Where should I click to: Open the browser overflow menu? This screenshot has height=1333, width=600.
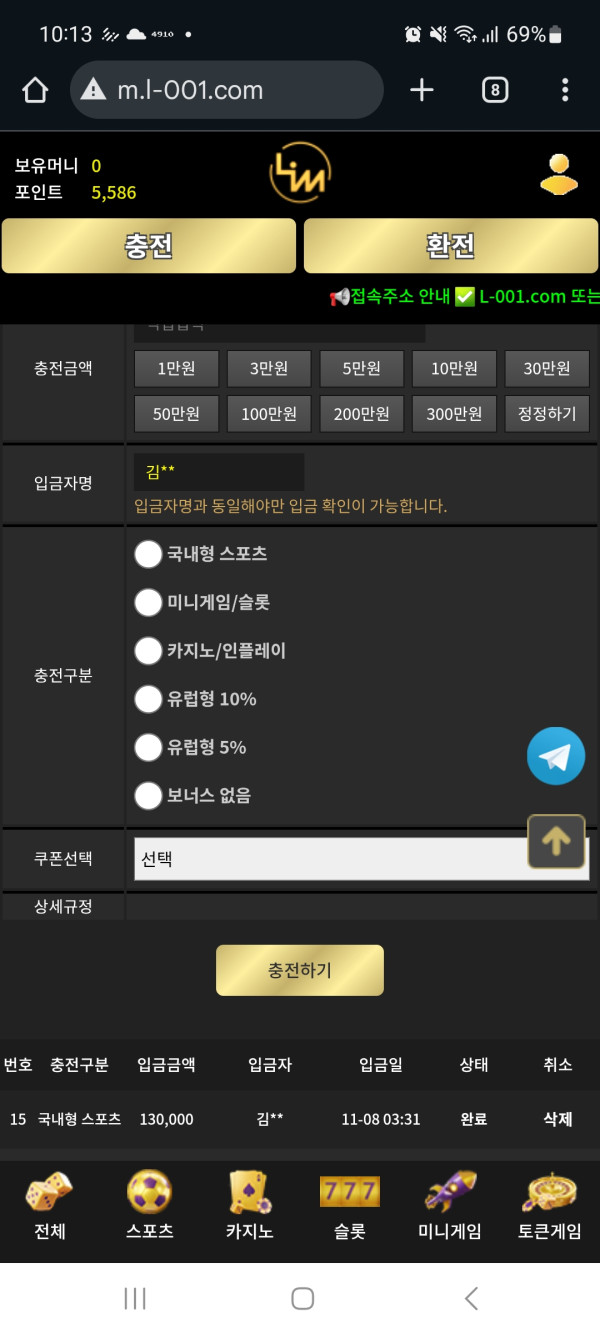click(x=565, y=90)
